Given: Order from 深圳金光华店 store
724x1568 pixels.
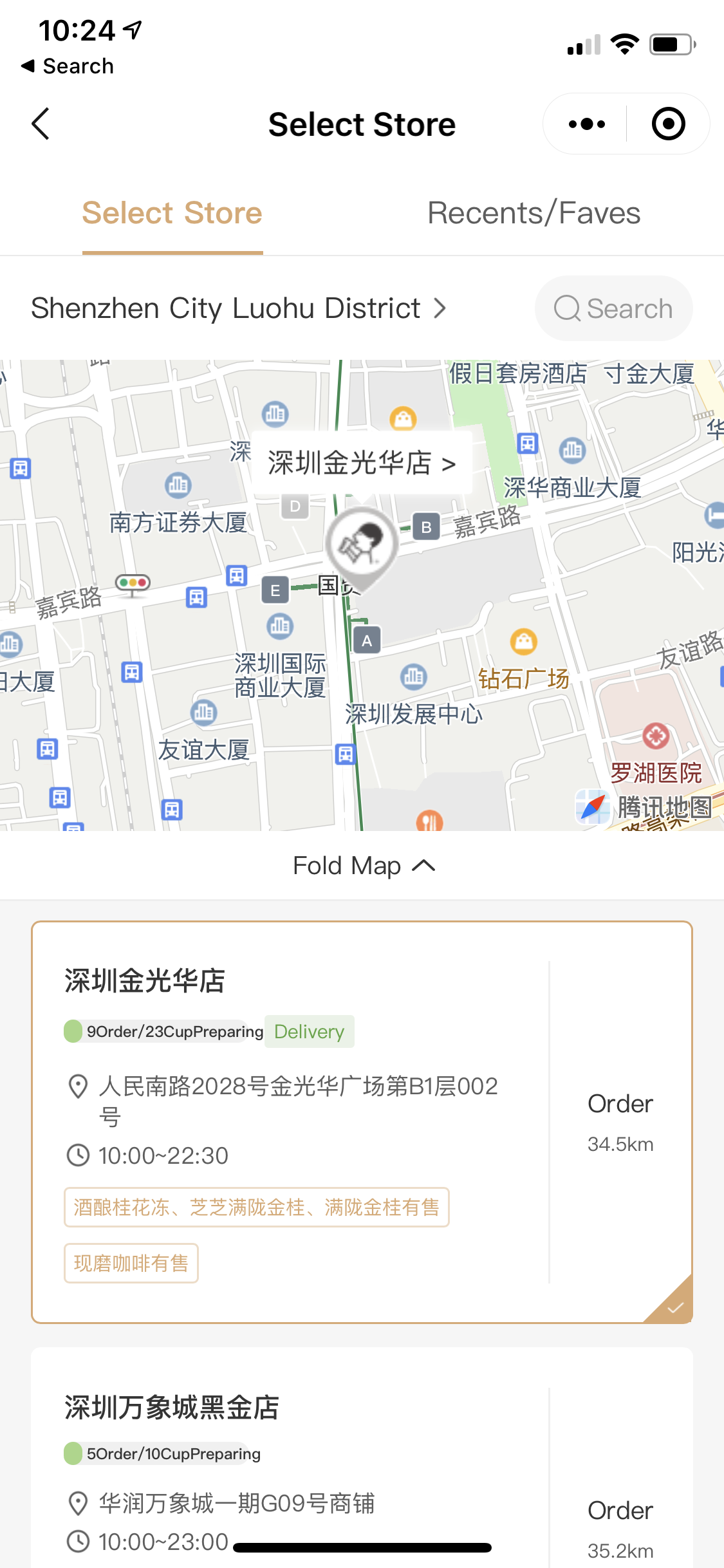Looking at the screenshot, I should [x=620, y=1104].
